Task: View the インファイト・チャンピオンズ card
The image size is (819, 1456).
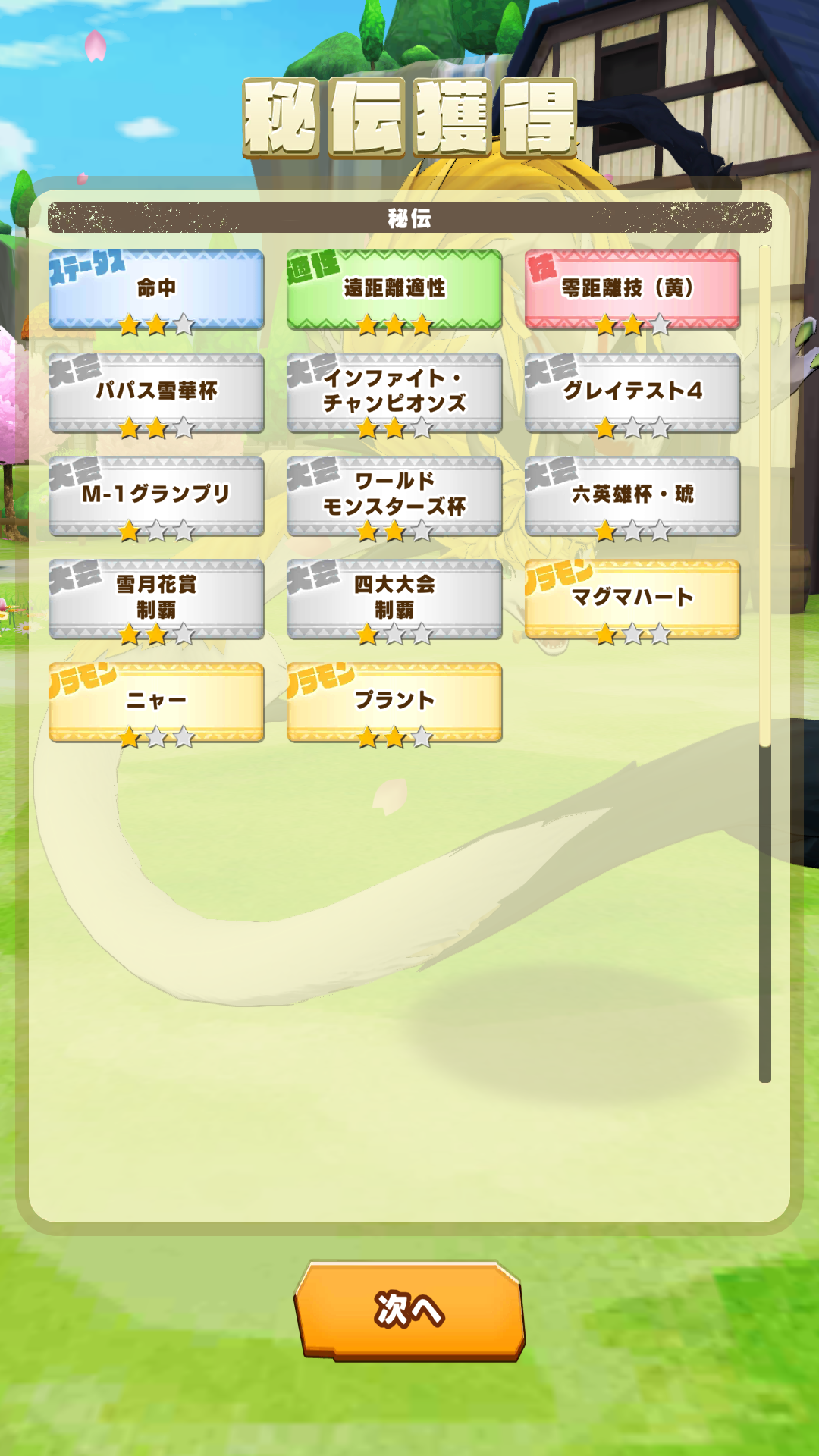Action: pos(394,393)
